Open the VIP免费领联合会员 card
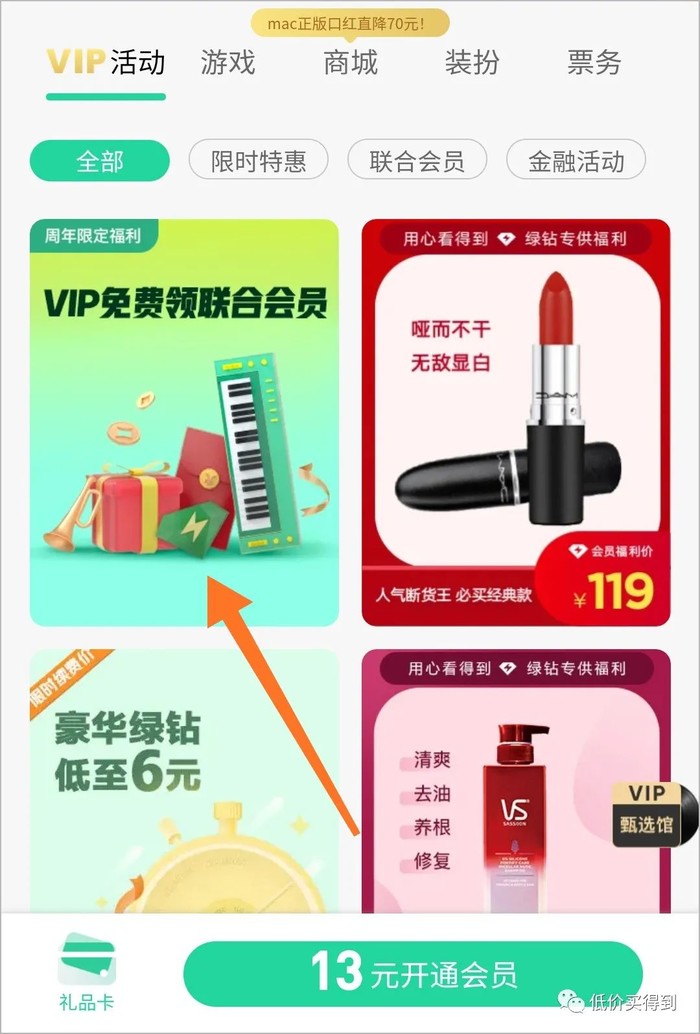700x1034 pixels. (x=184, y=422)
